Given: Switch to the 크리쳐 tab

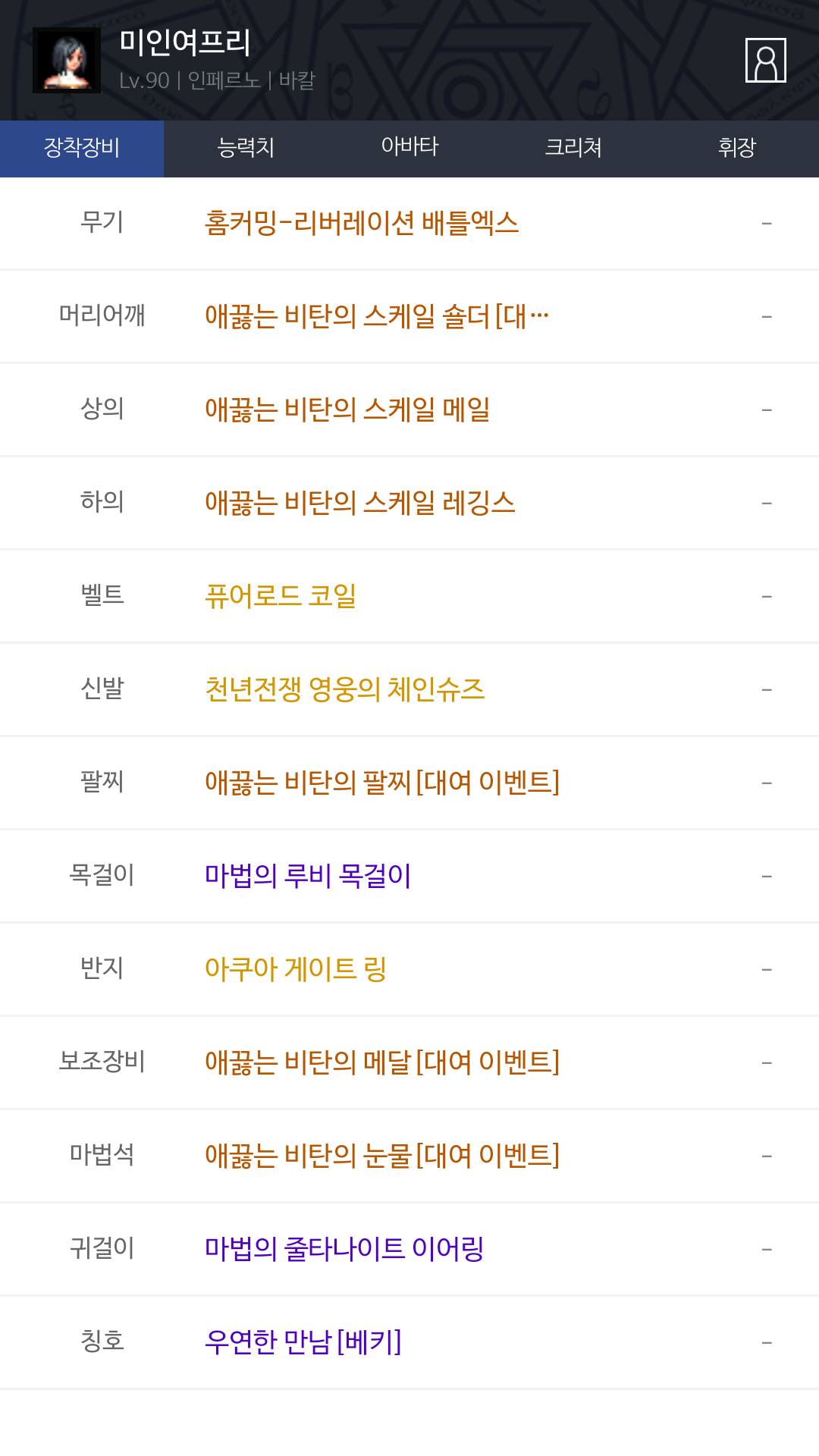Looking at the screenshot, I should 573,148.
